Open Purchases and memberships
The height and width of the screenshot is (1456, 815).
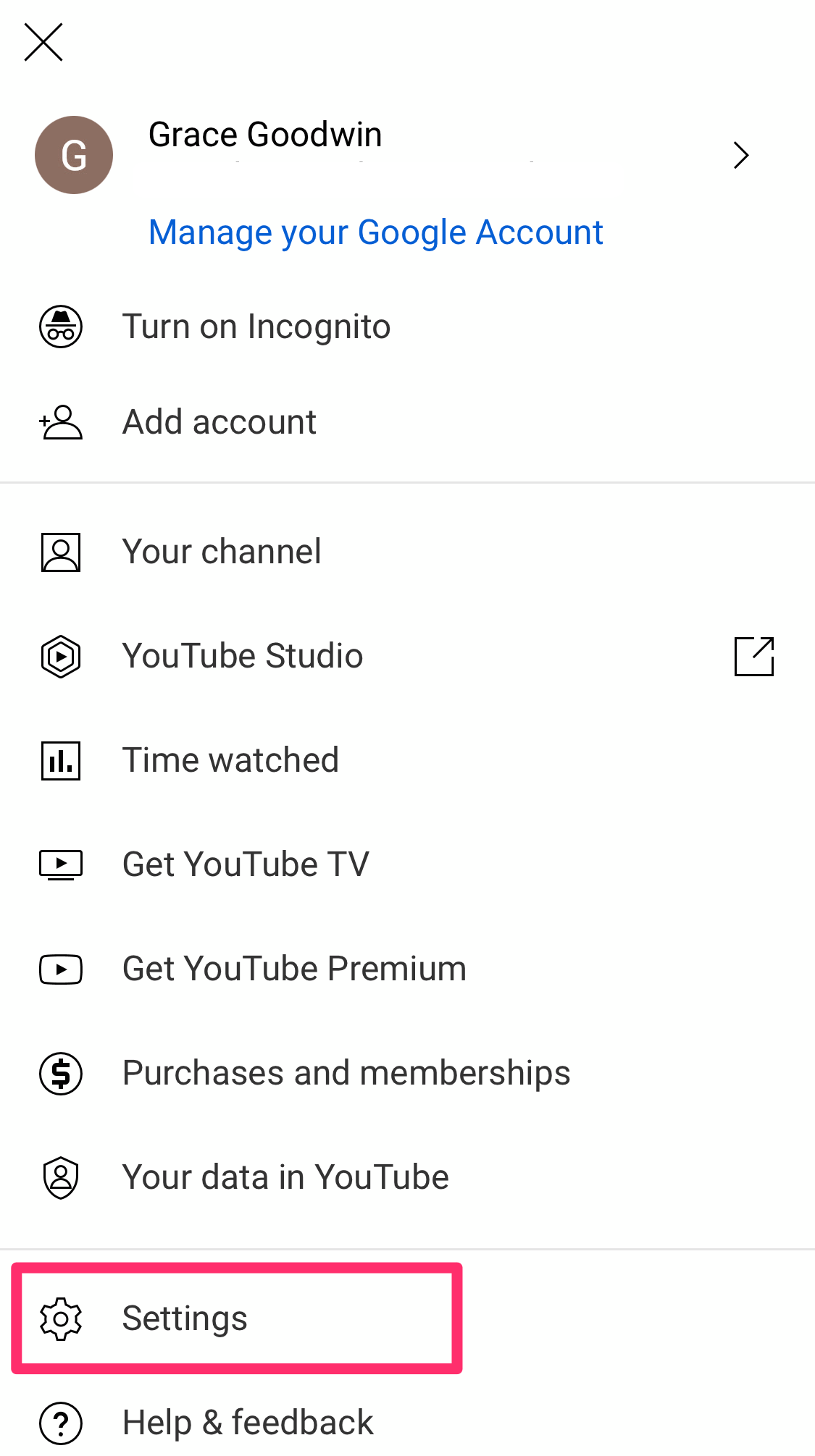click(407, 1074)
